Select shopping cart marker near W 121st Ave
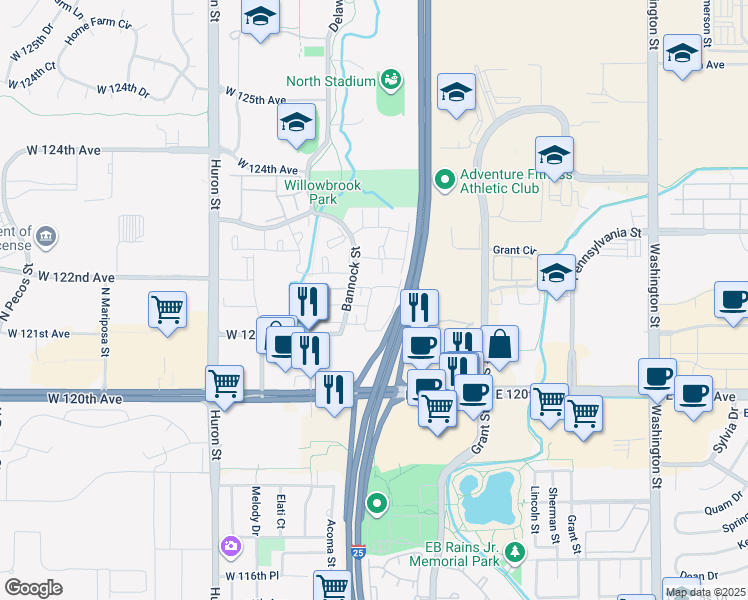748x600 pixels. pos(167,313)
